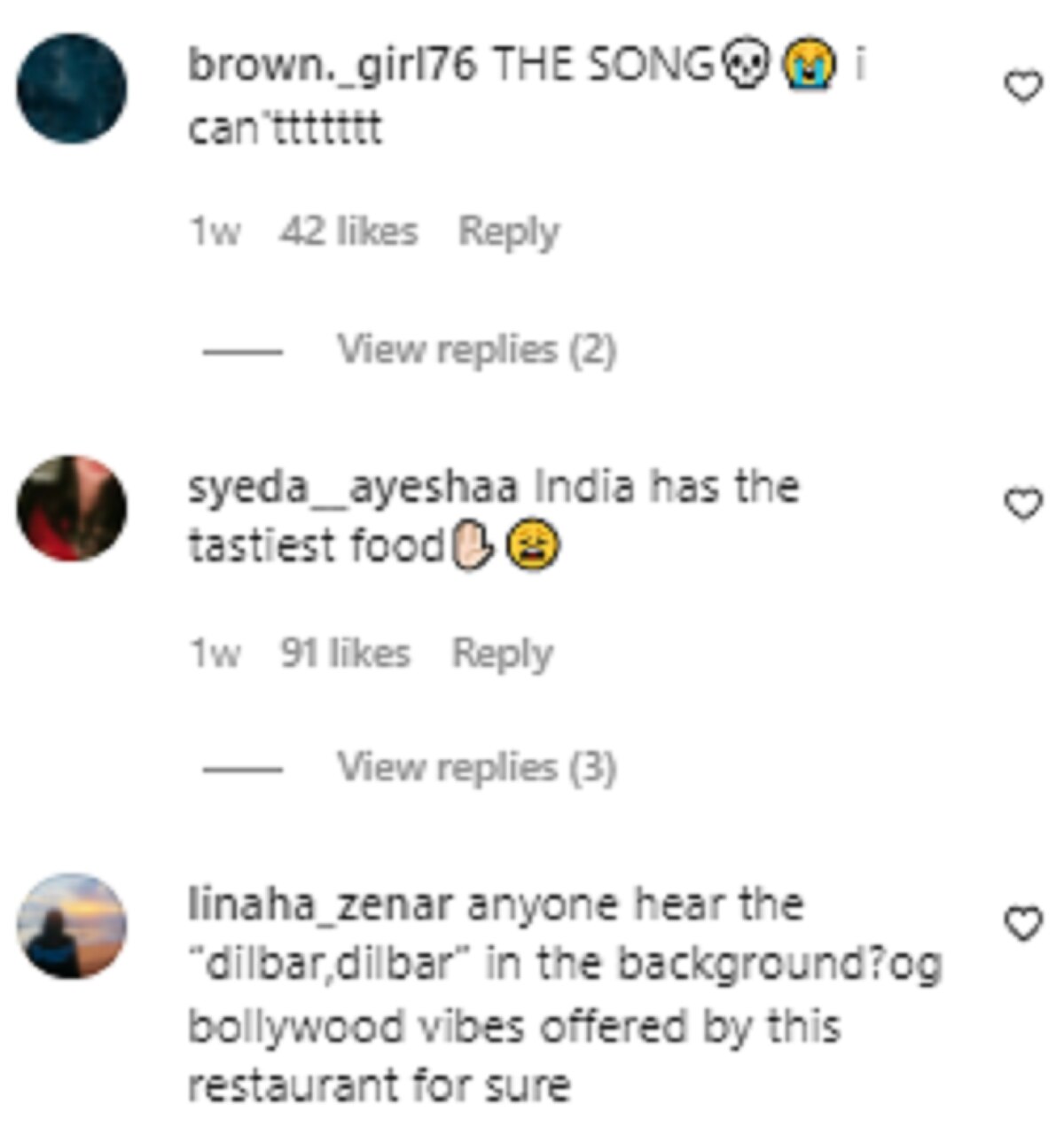Visit profile via linaha_zenar username
The width and height of the screenshot is (1064, 1135).
pos(320,905)
